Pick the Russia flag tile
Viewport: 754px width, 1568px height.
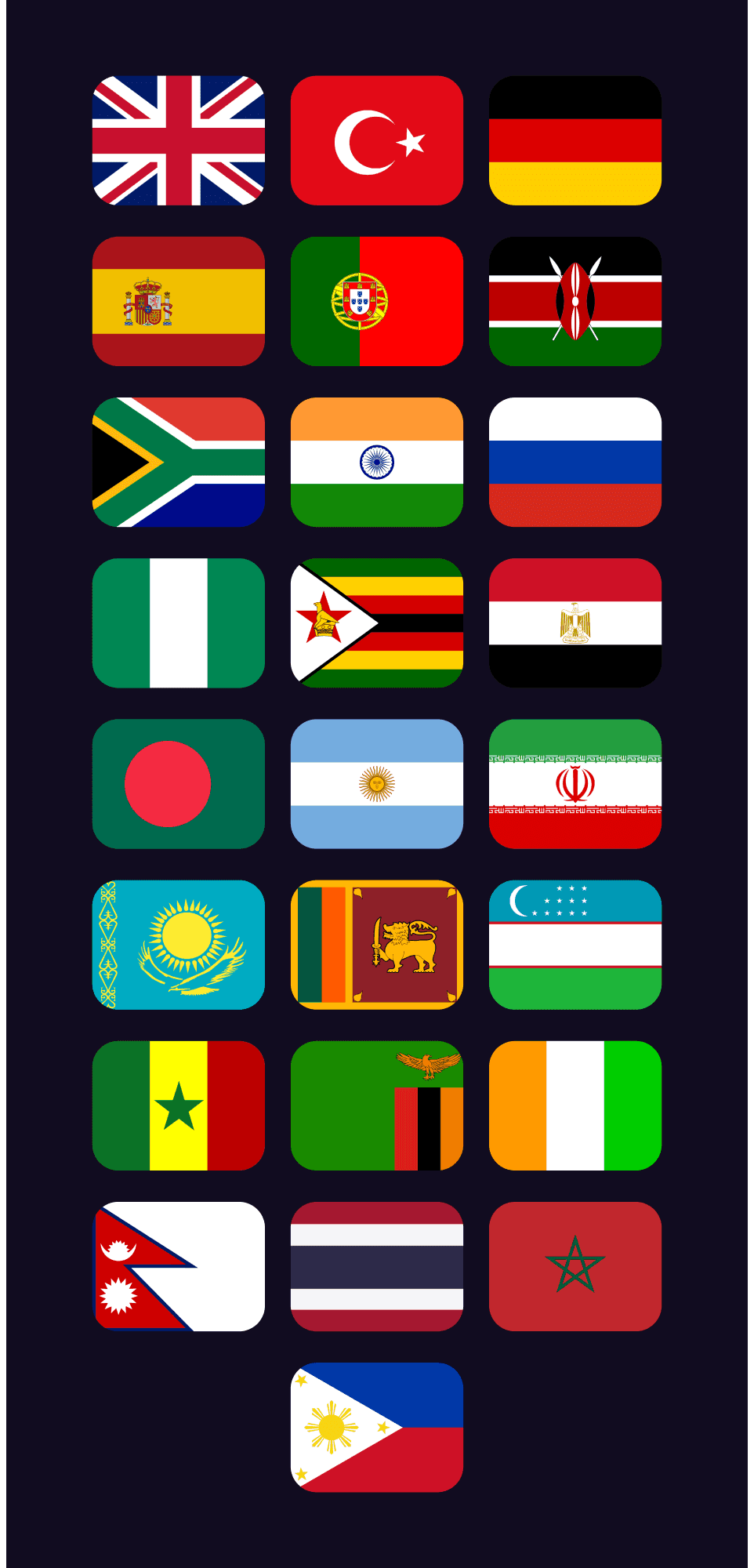tap(575, 462)
